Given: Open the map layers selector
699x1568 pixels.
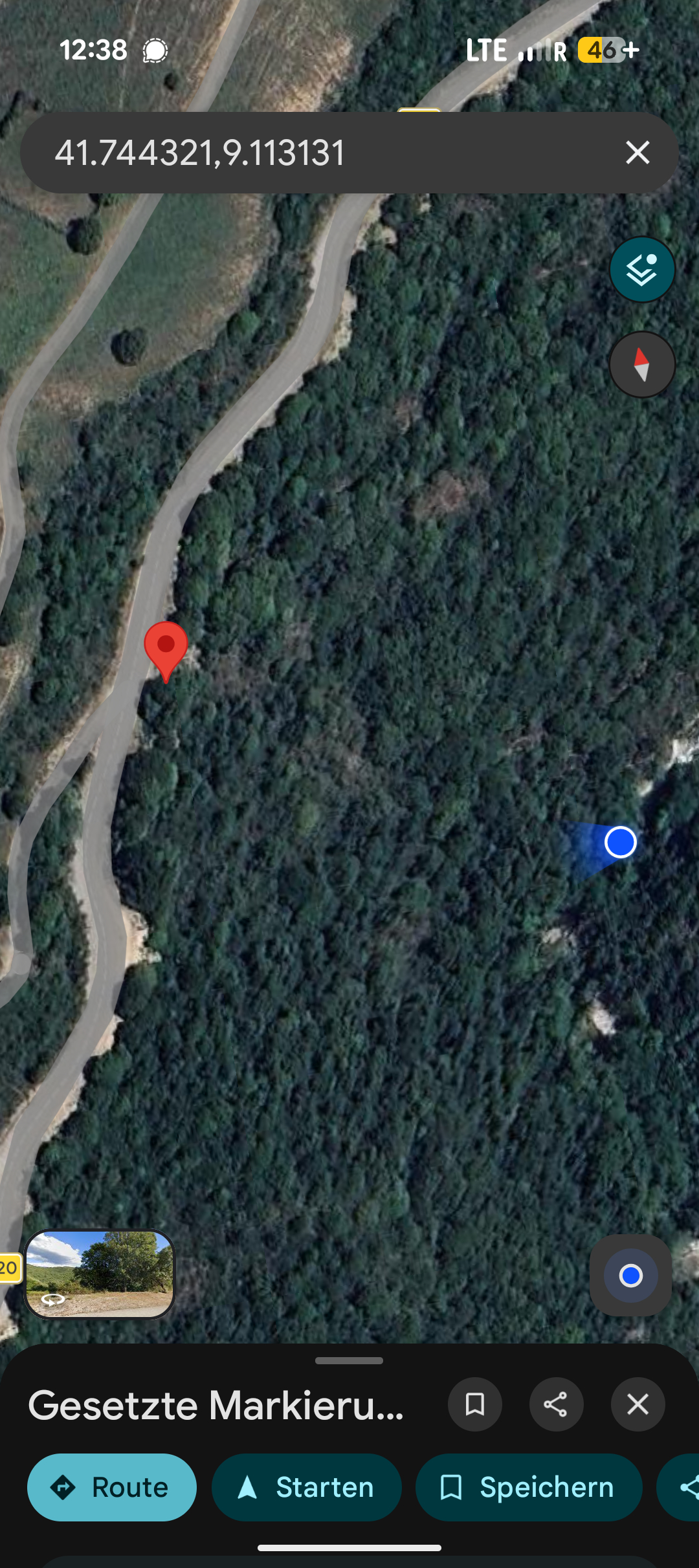Looking at the screenshot, I should pyautogui.click(x=642, y=270).
